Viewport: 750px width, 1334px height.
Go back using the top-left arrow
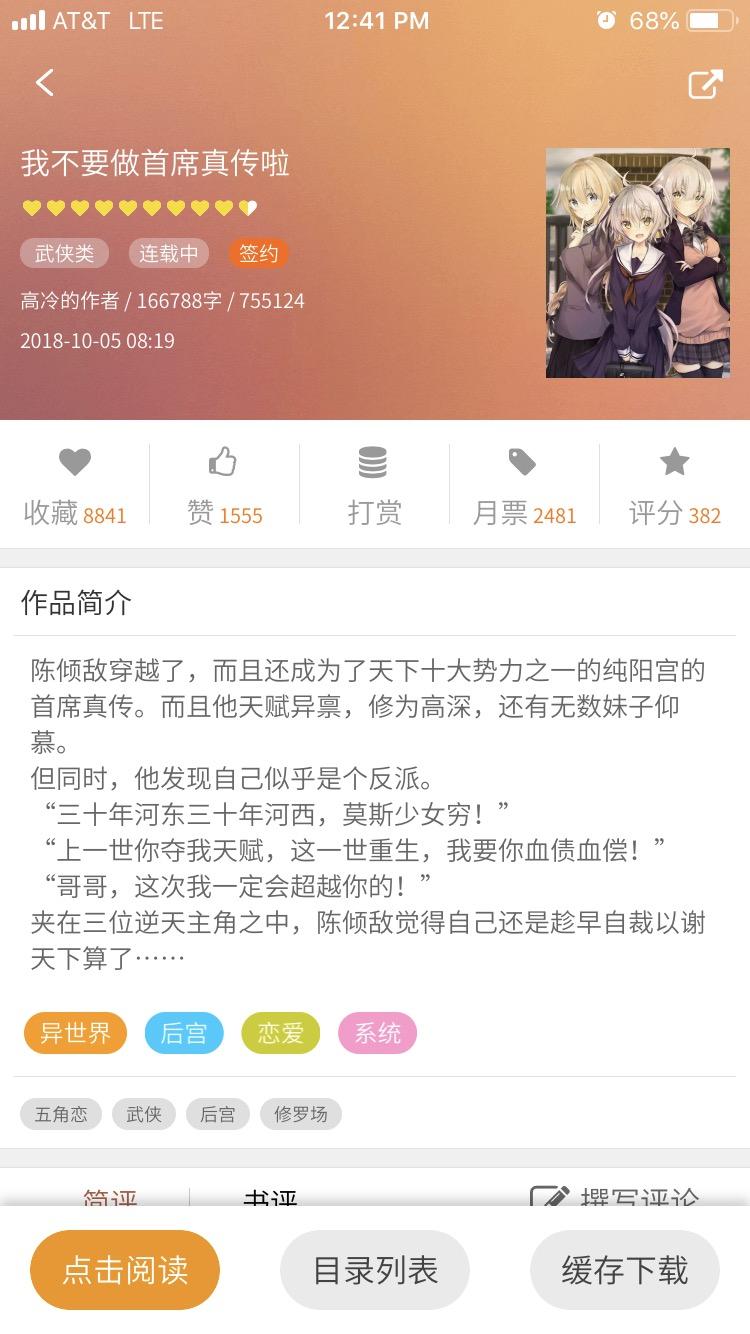pos(44,83)
